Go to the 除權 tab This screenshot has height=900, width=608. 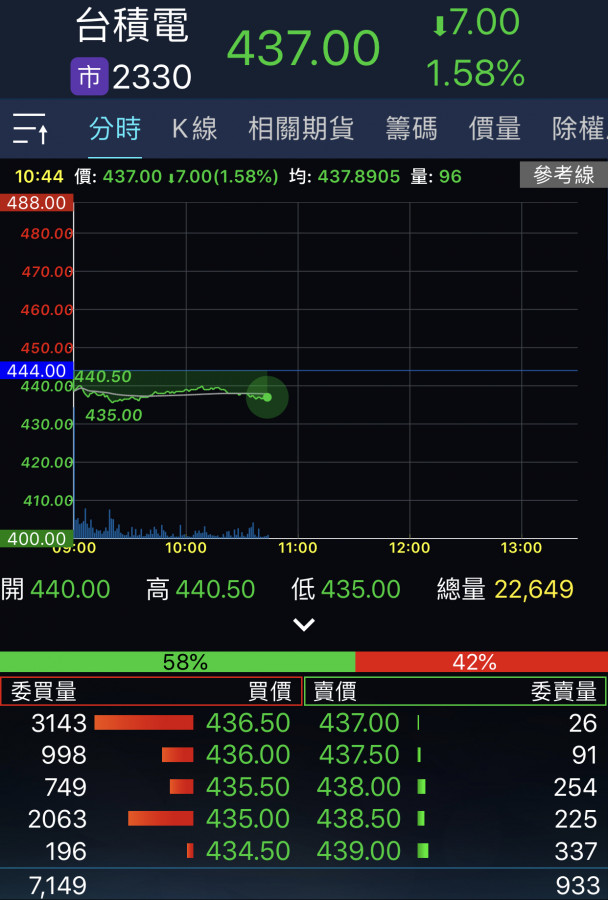580,129
